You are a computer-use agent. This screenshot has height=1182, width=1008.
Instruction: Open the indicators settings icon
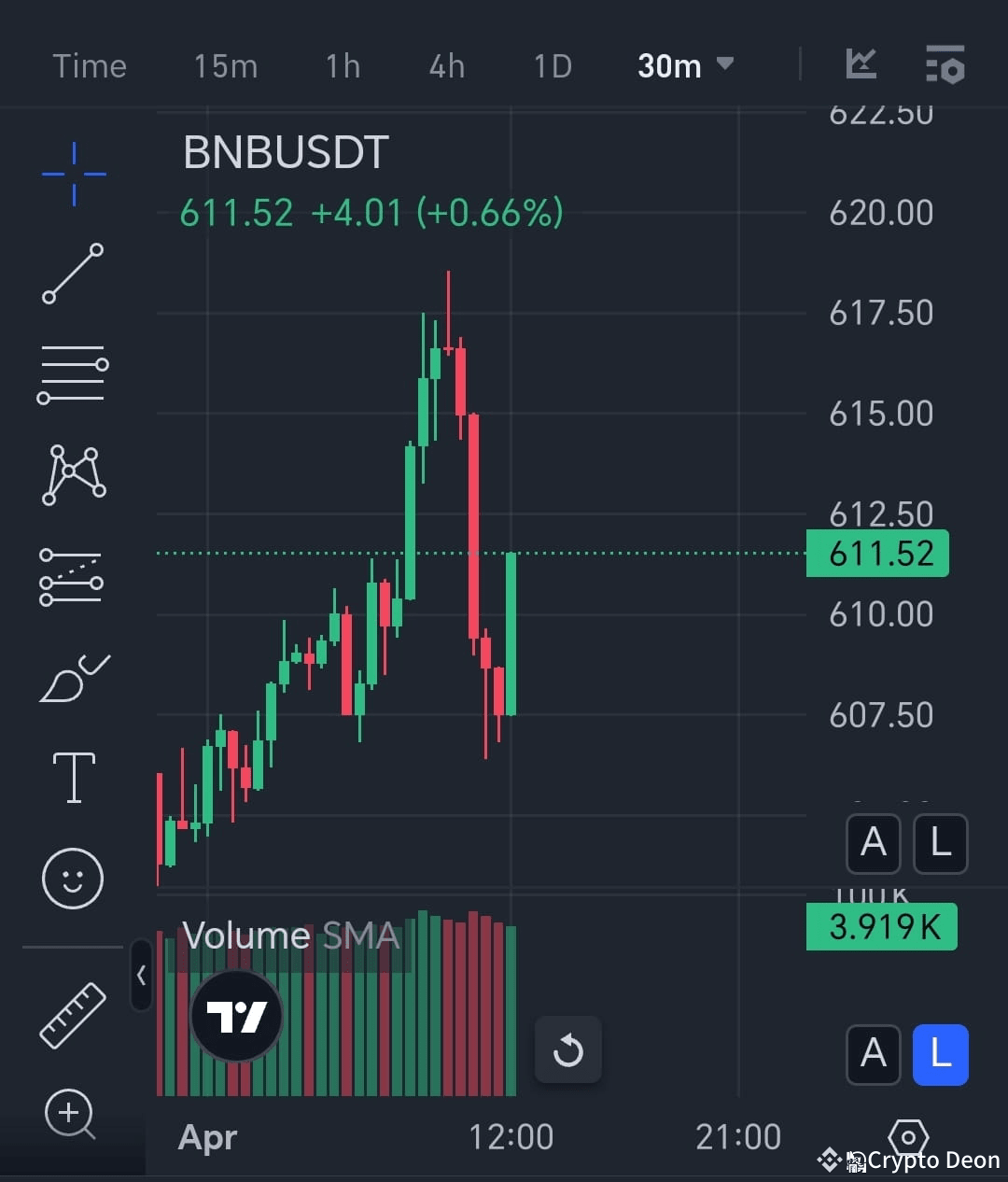tap(945, 65)
